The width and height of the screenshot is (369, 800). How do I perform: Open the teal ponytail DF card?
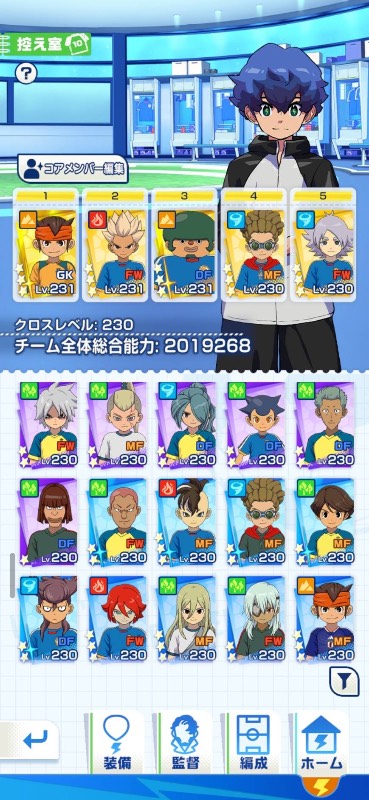(x=187, y=424)
